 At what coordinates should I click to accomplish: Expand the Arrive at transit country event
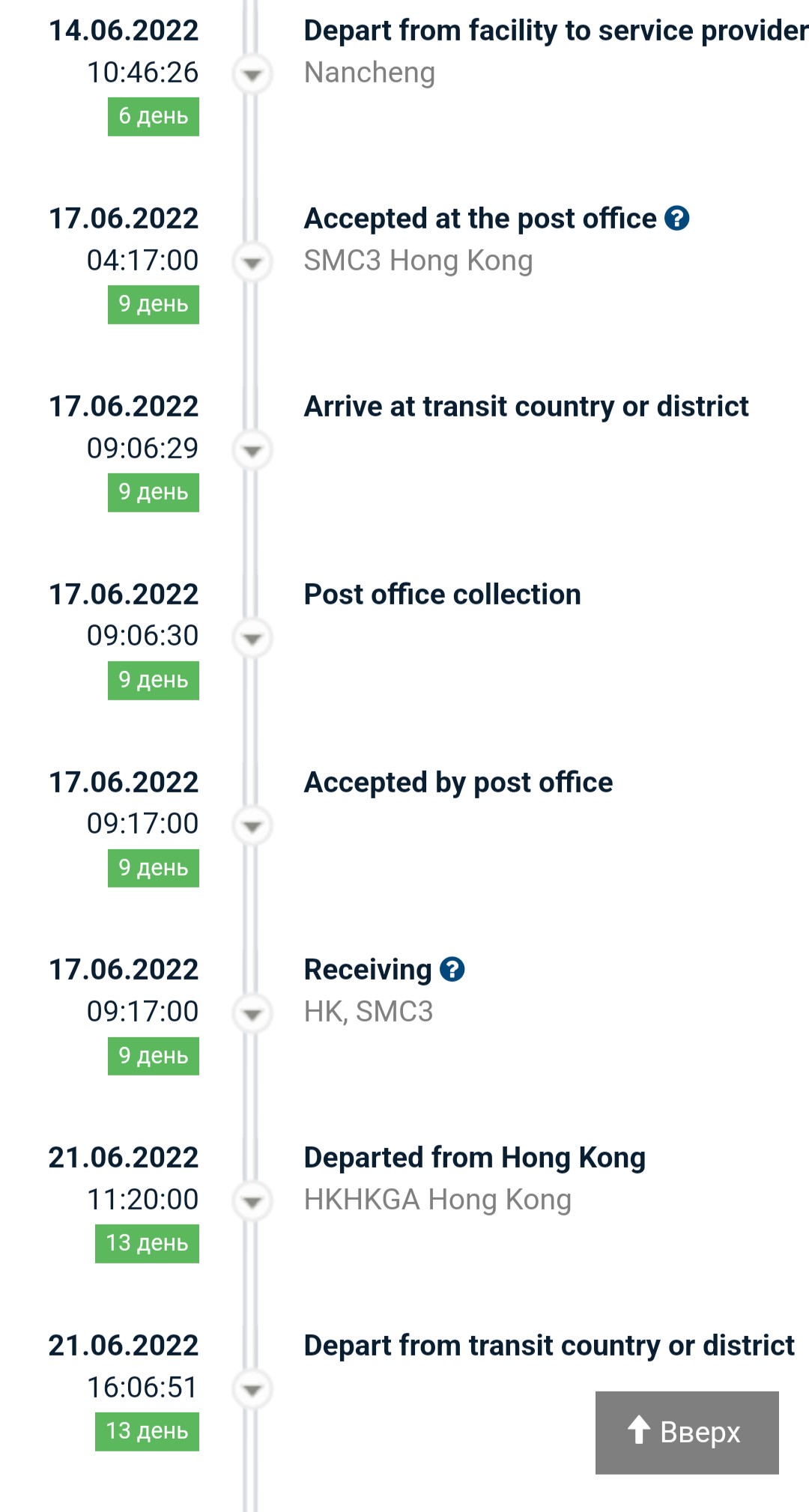[x=252, y=451]
